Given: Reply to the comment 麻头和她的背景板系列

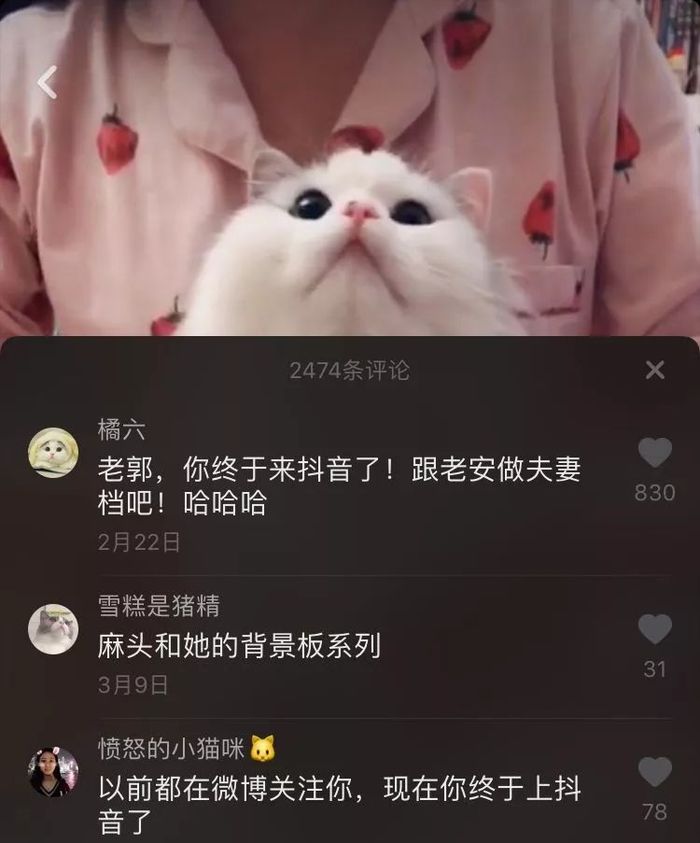Looking at the screenshot, I should pos(240,646).
